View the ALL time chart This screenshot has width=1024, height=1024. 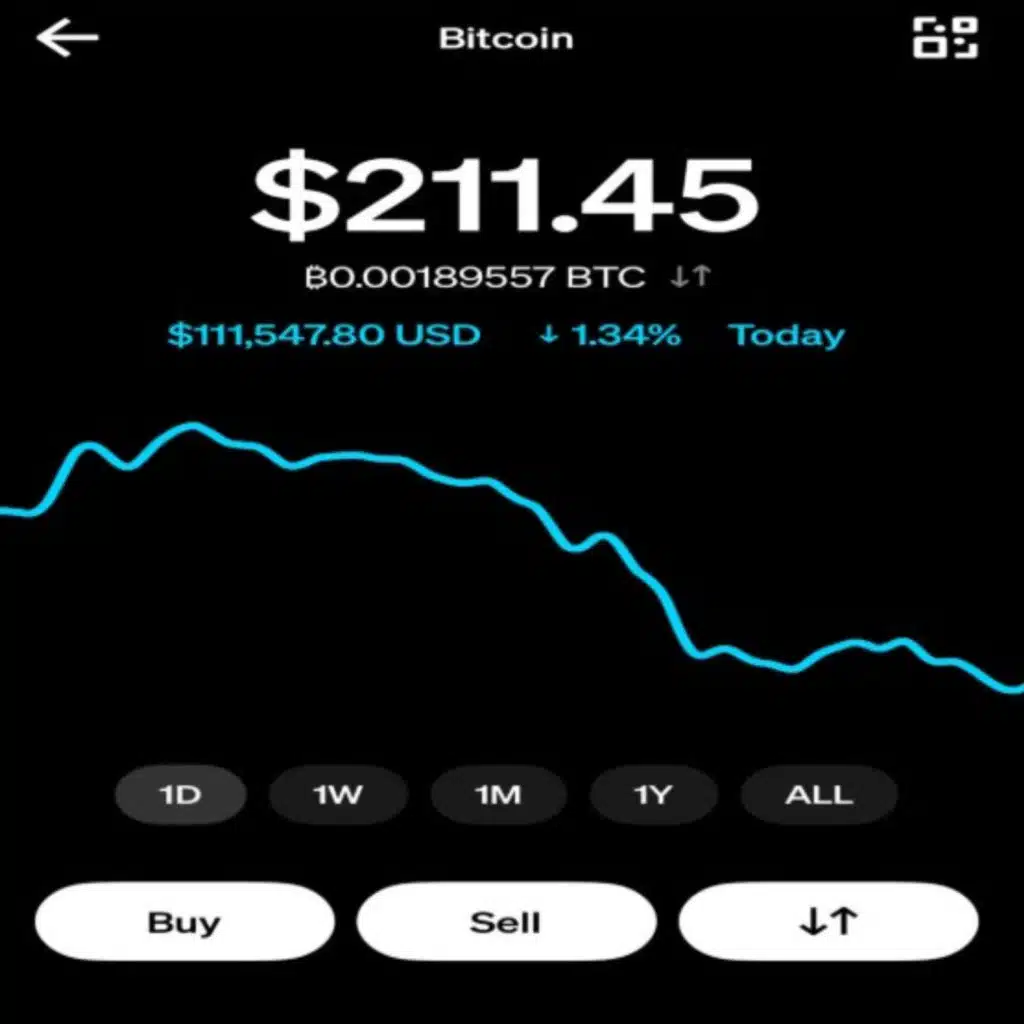[819, 796]
